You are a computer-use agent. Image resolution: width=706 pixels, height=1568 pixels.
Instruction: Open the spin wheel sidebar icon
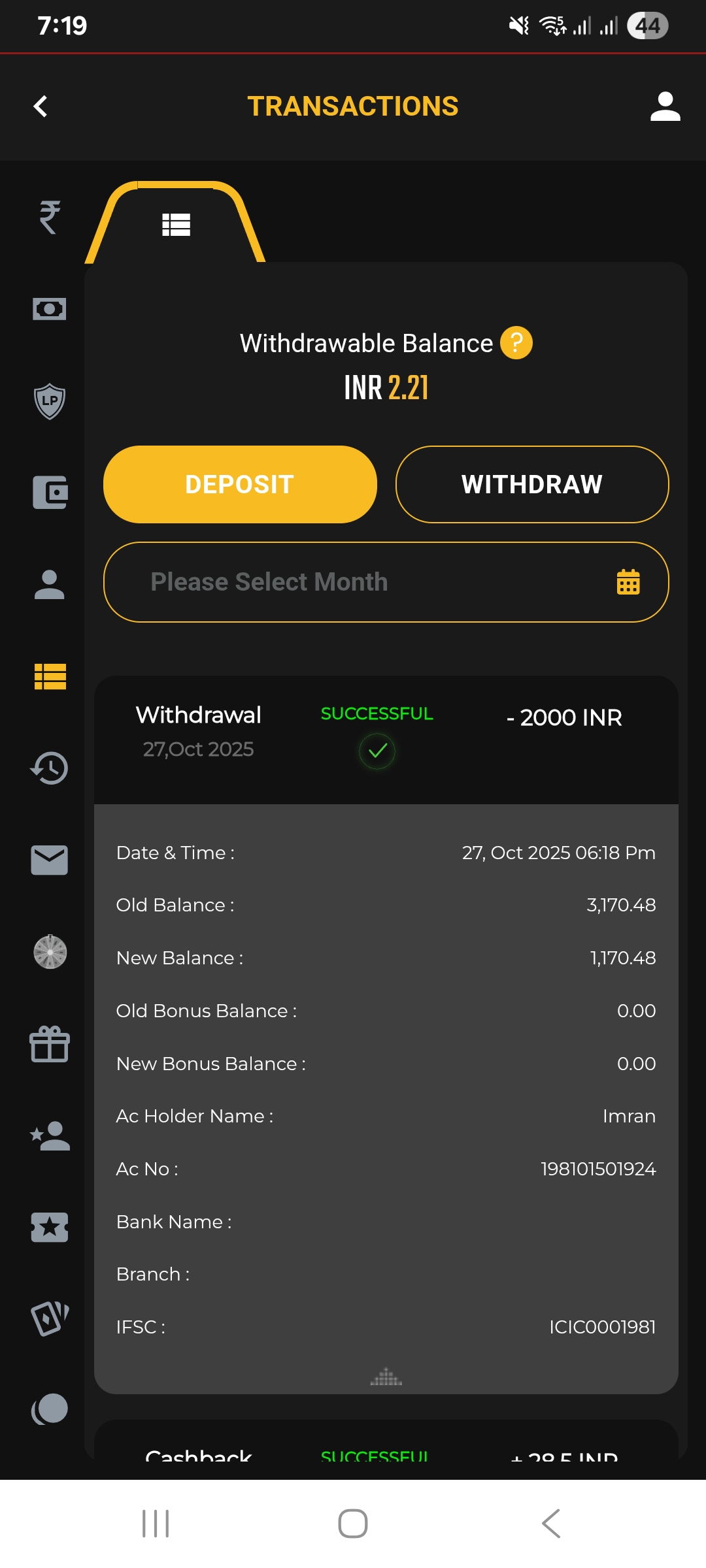pos(50,952)
